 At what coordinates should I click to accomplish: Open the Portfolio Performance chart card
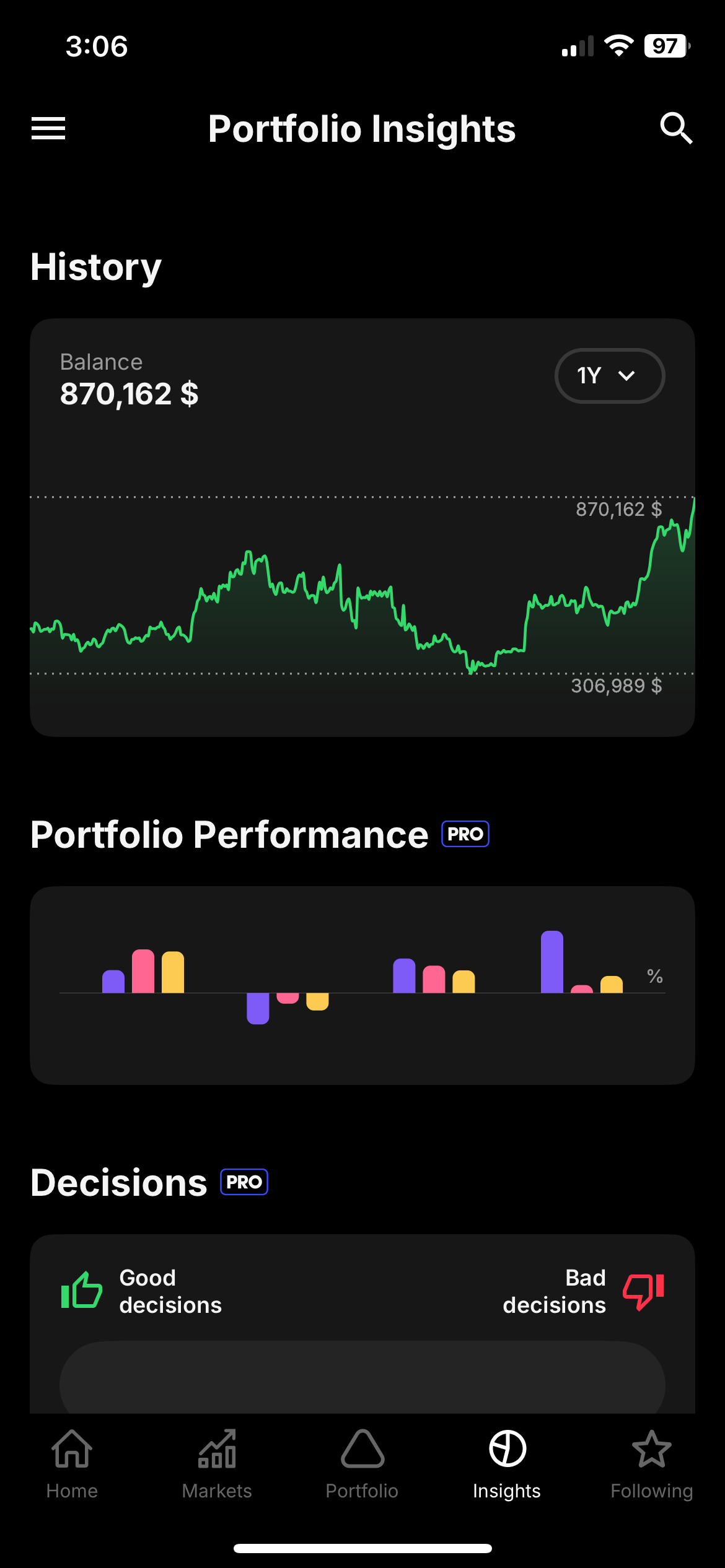(x=362, y=985)
